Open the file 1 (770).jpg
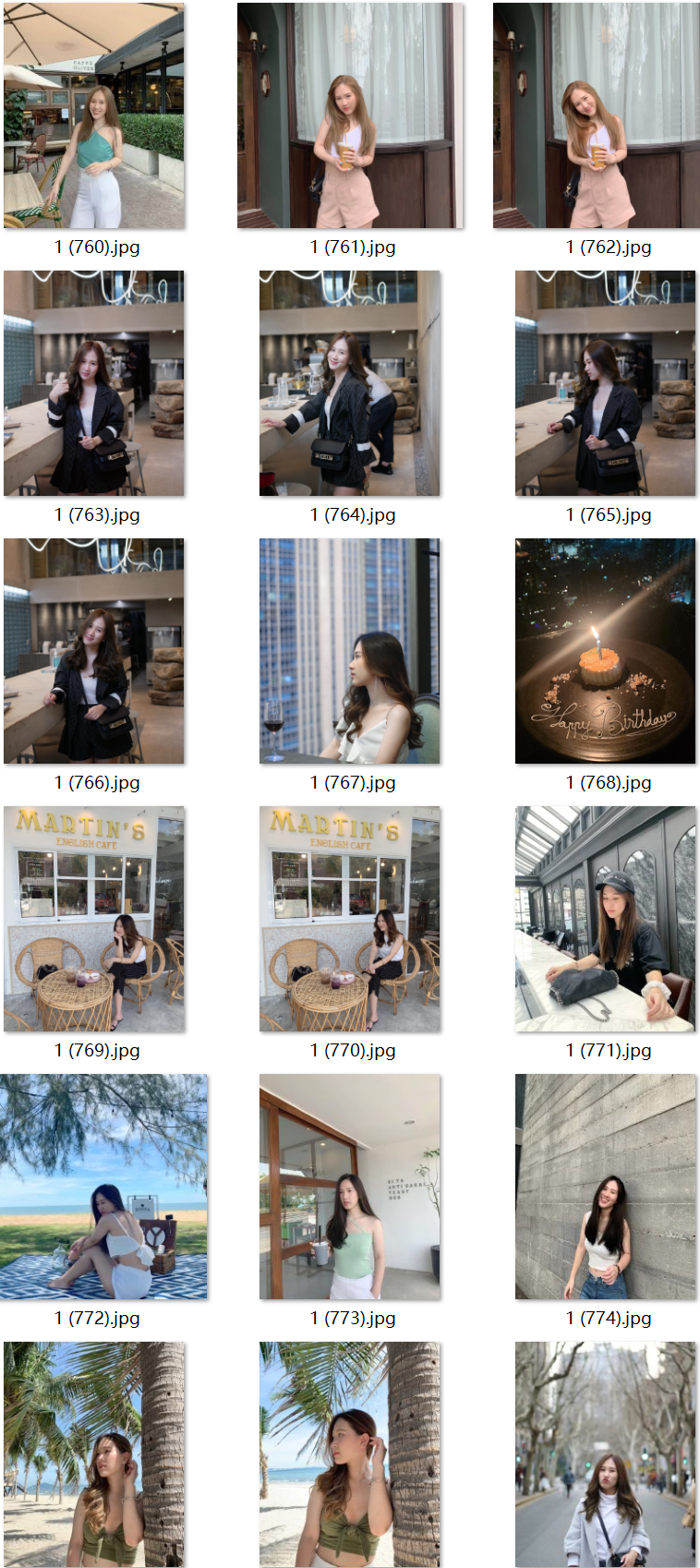This screenshot has height=1568, width=700. pos(350,919)
